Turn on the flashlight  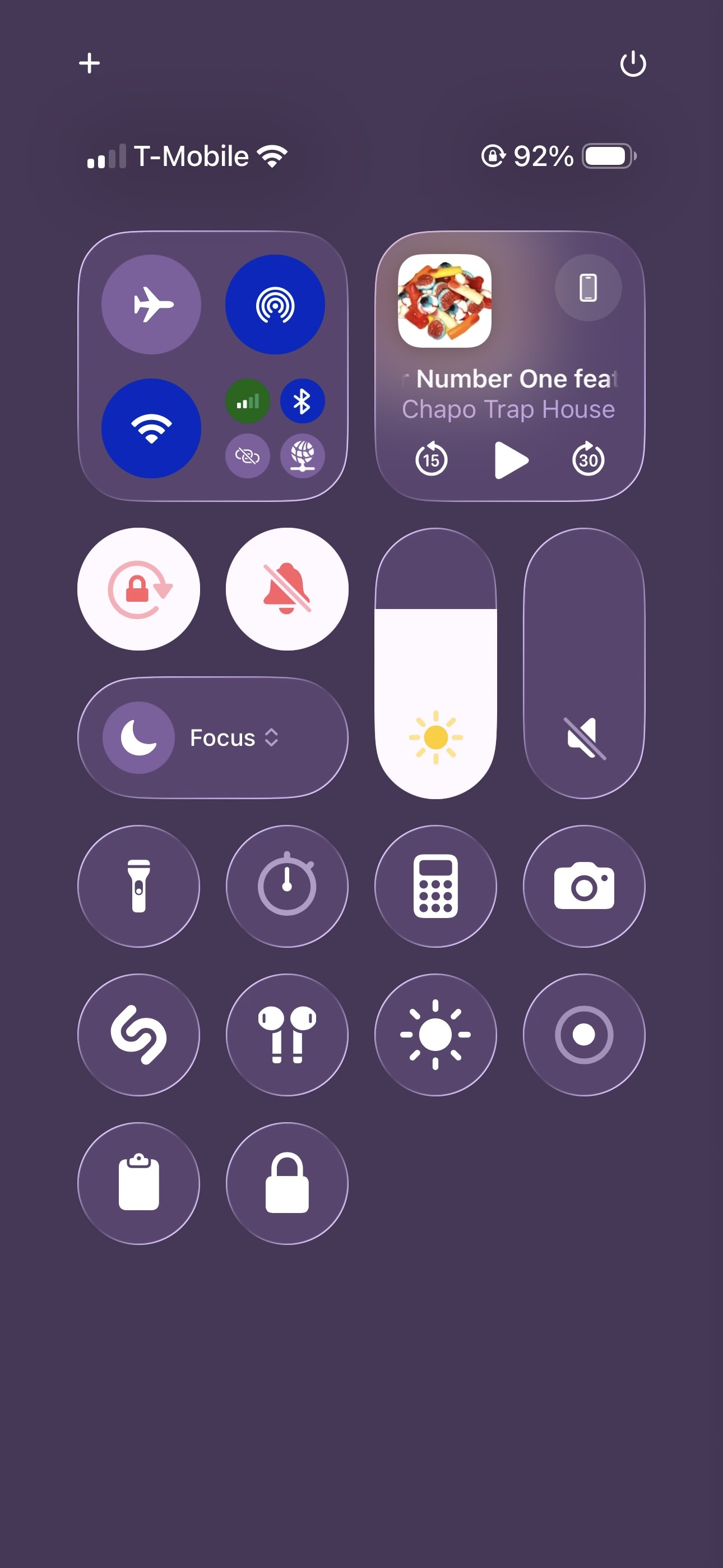point(139,886)
